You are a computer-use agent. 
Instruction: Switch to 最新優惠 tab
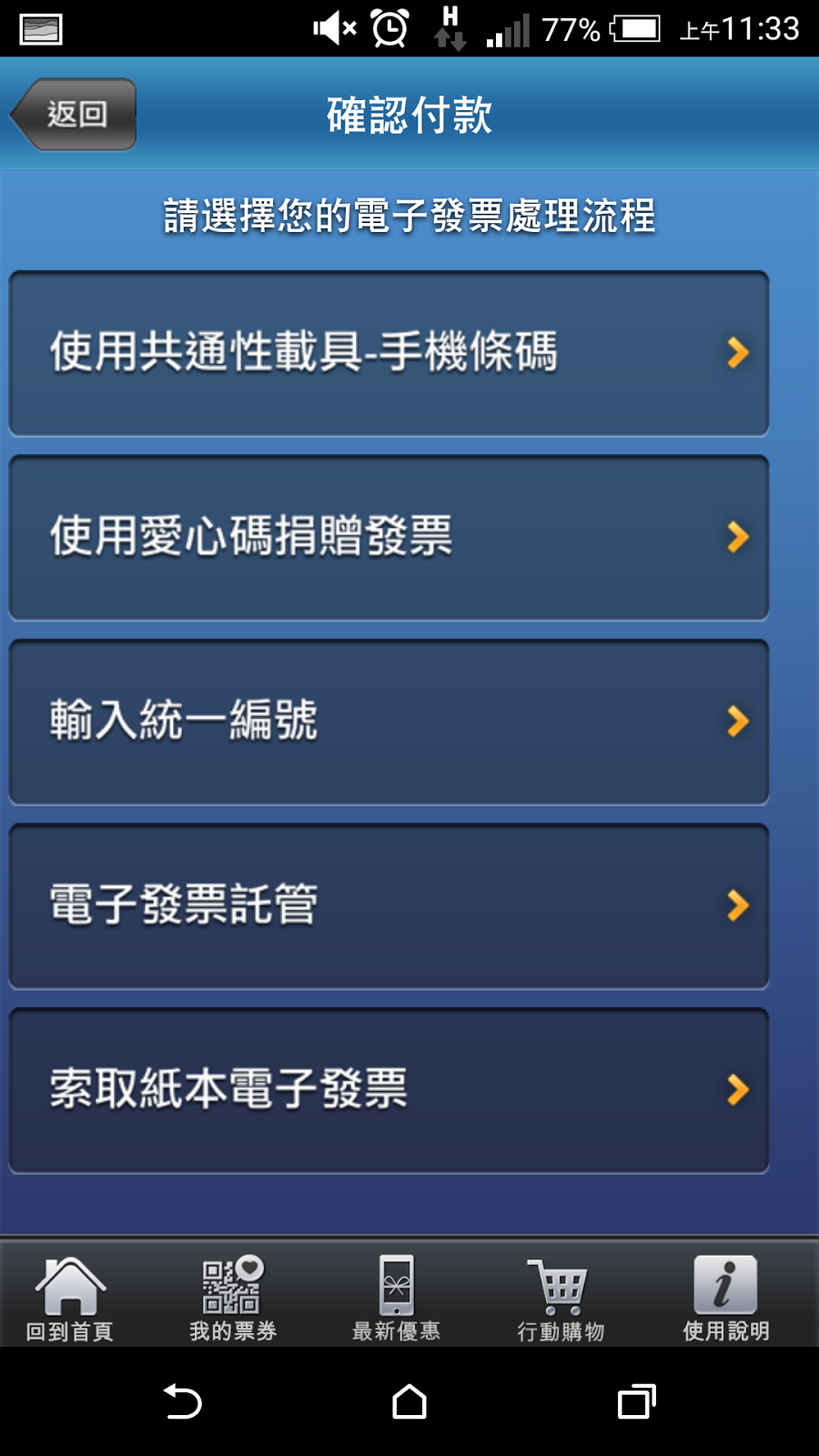397,1299
